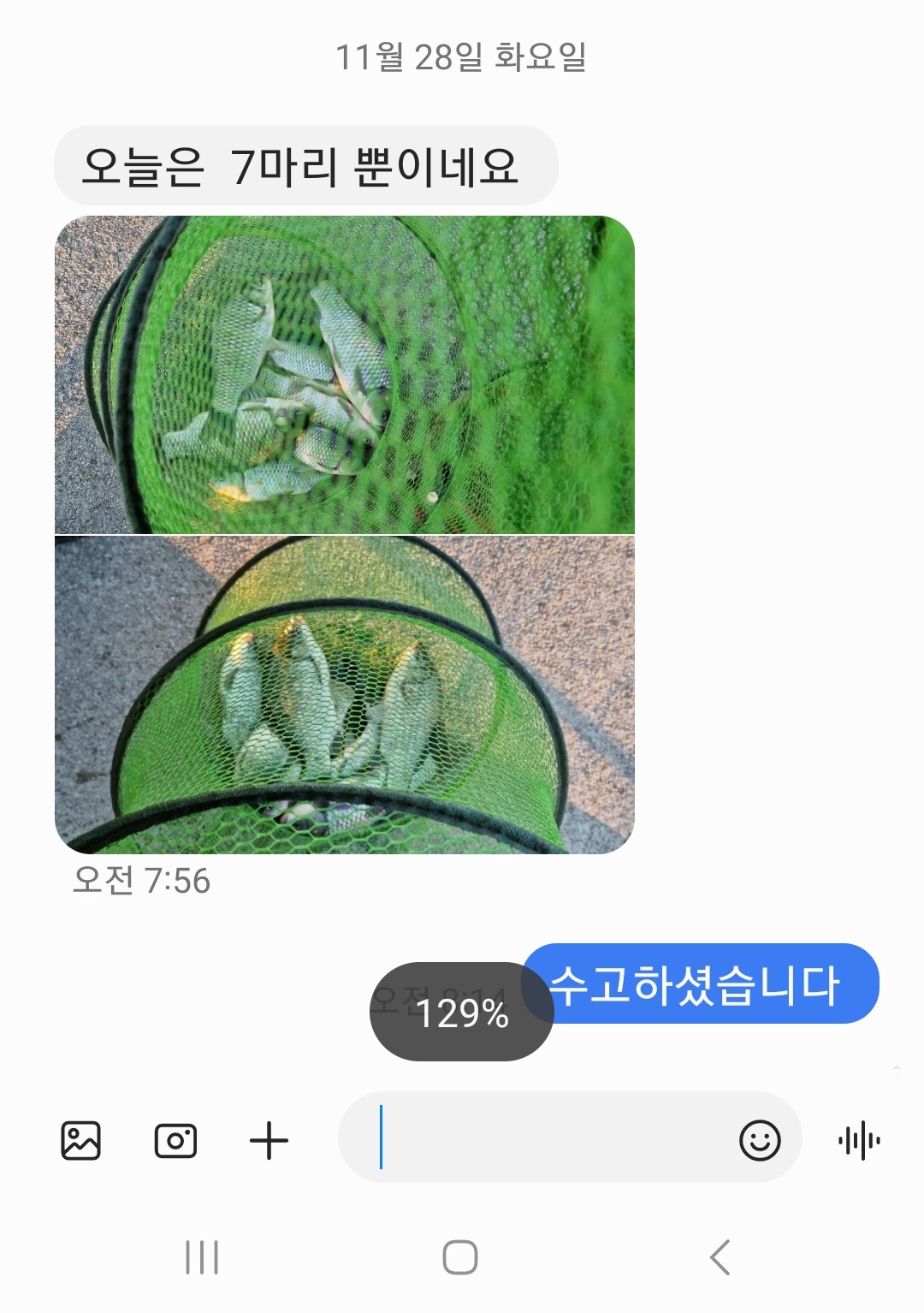Open the bottom fish net photo
The height and width of the screenshot is (1313, 924).
tap(344, 695)
